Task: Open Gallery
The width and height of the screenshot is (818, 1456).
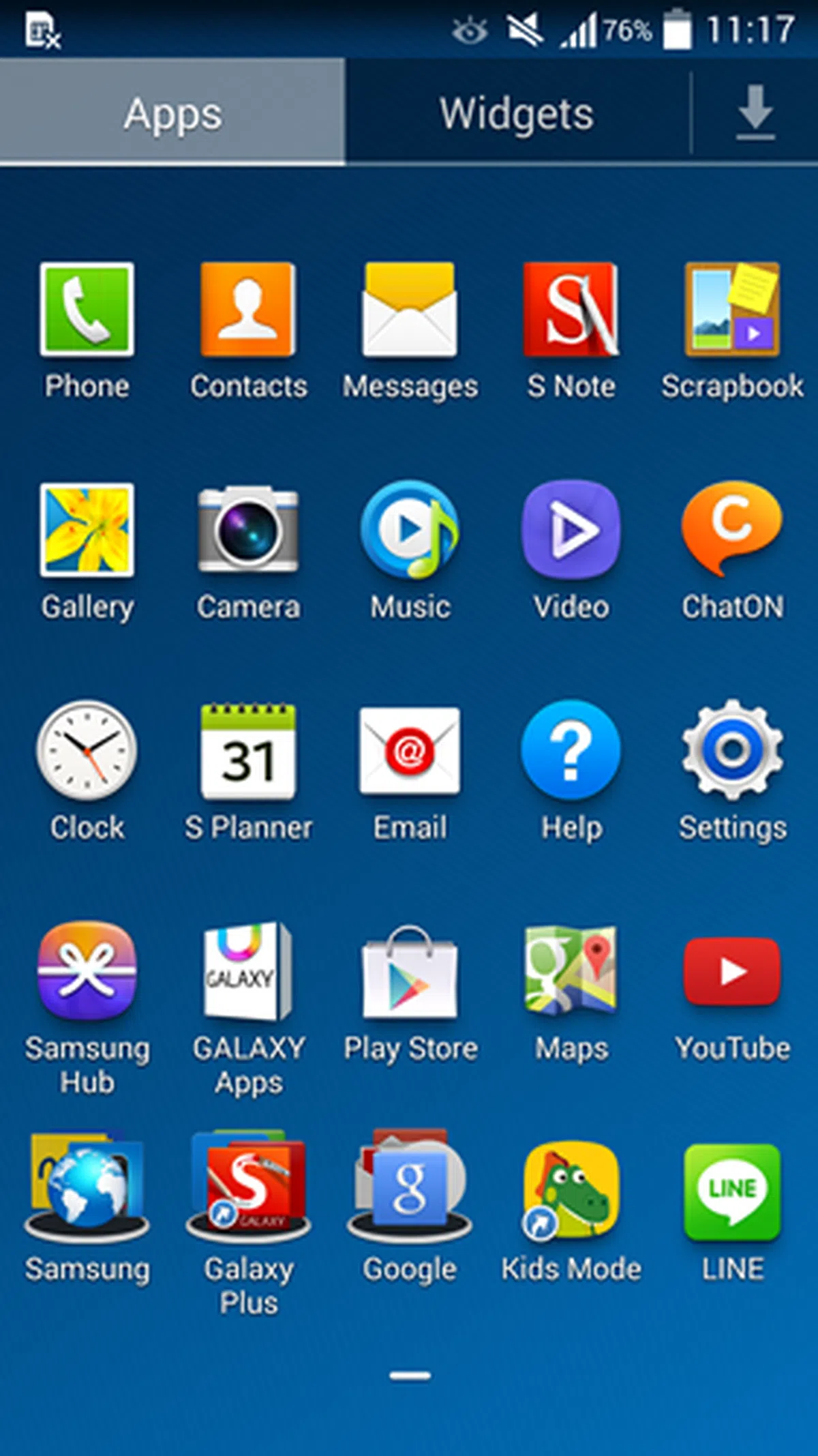Action: [x=87, y=531]
